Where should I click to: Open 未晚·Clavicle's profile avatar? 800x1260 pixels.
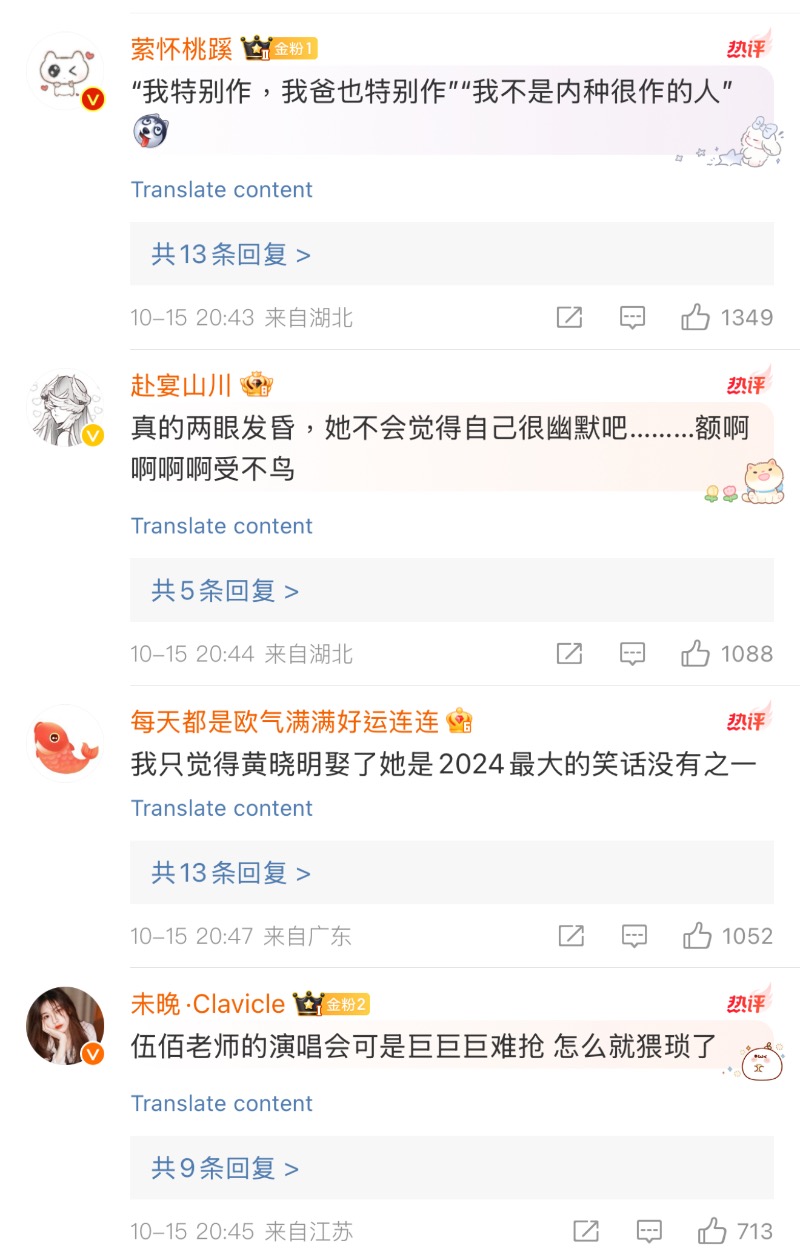[65, 1026]
